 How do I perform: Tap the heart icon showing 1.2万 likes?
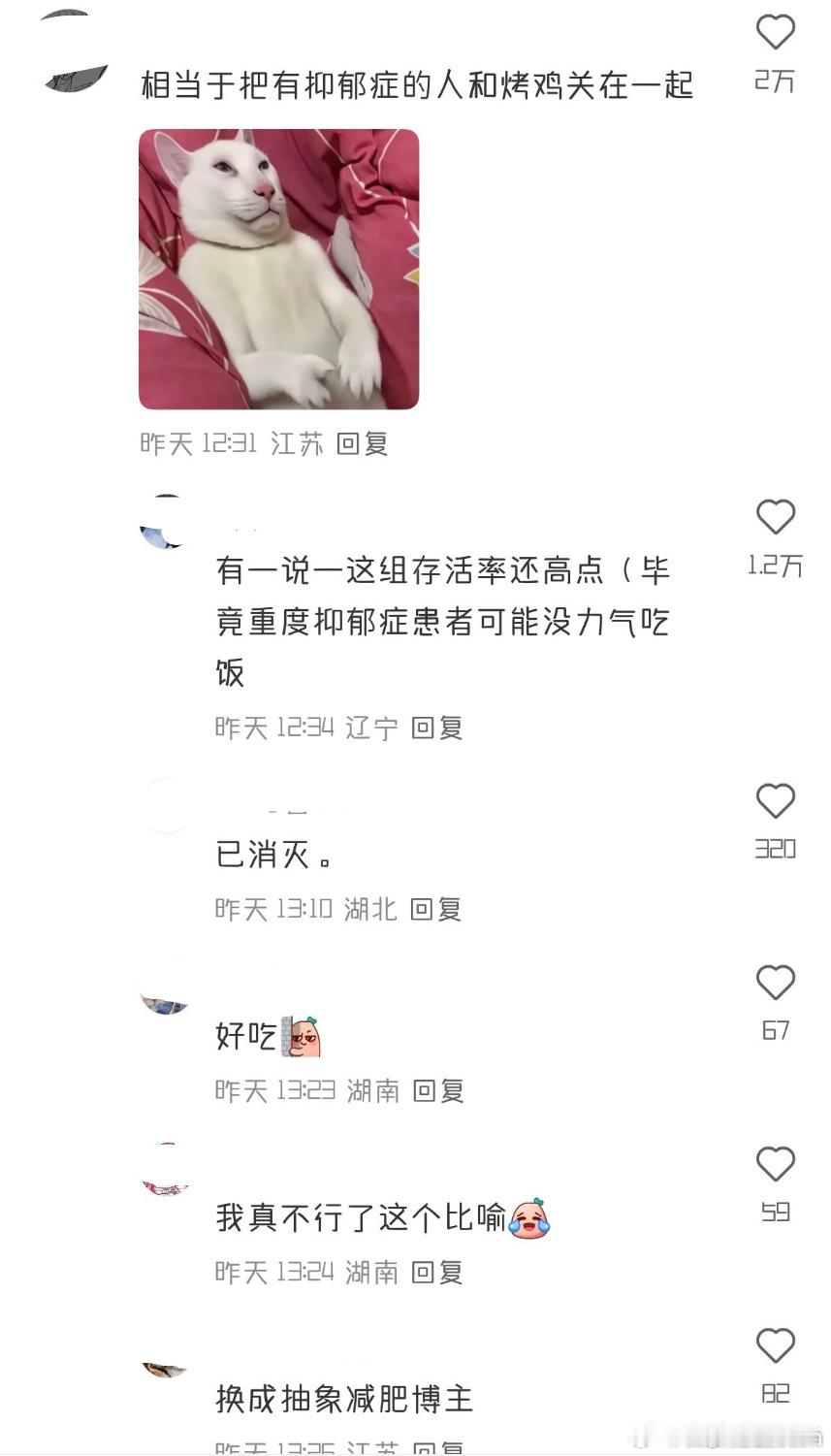776,518
